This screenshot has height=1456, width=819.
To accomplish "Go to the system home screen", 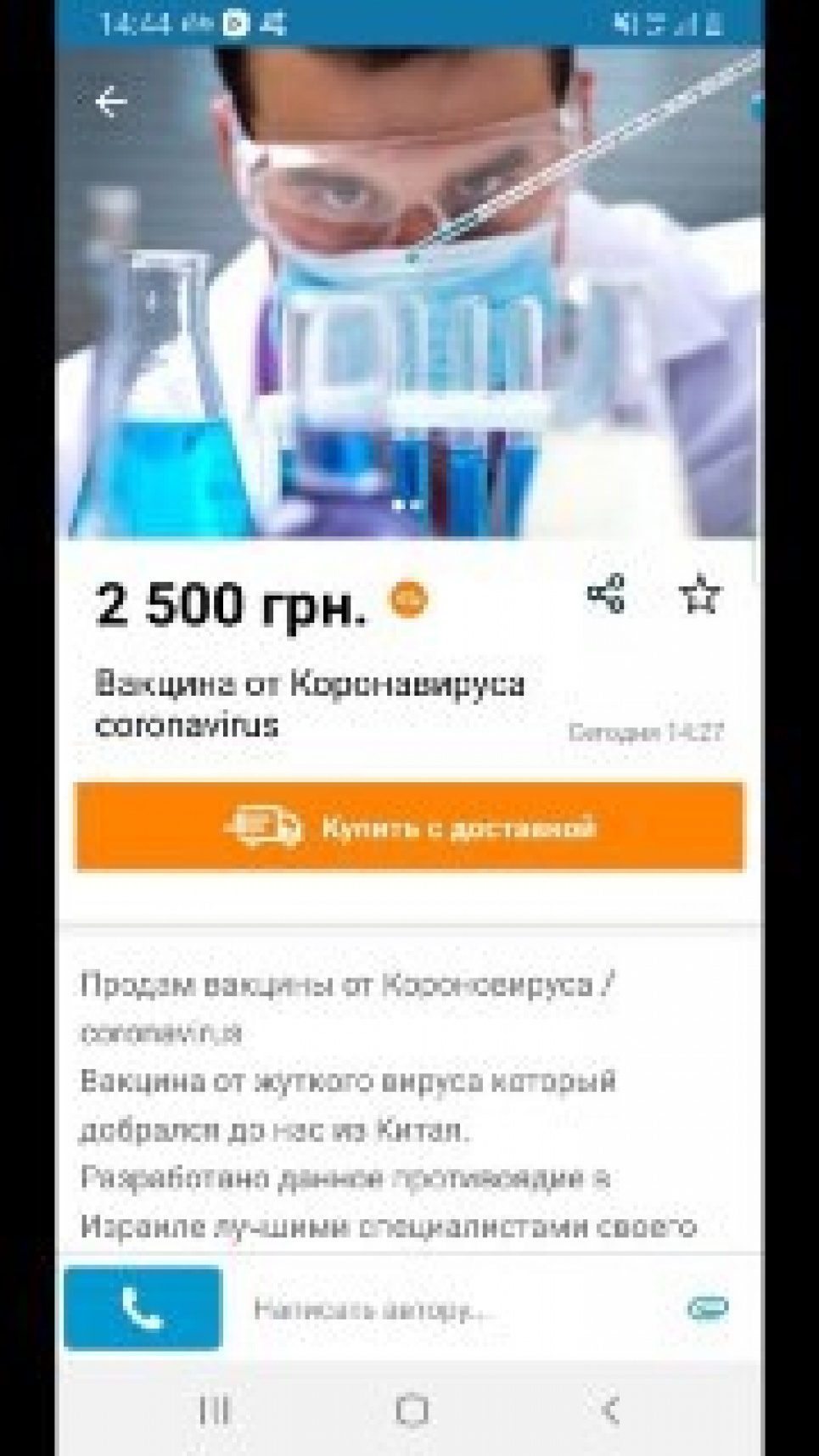I will [412, 1411].
